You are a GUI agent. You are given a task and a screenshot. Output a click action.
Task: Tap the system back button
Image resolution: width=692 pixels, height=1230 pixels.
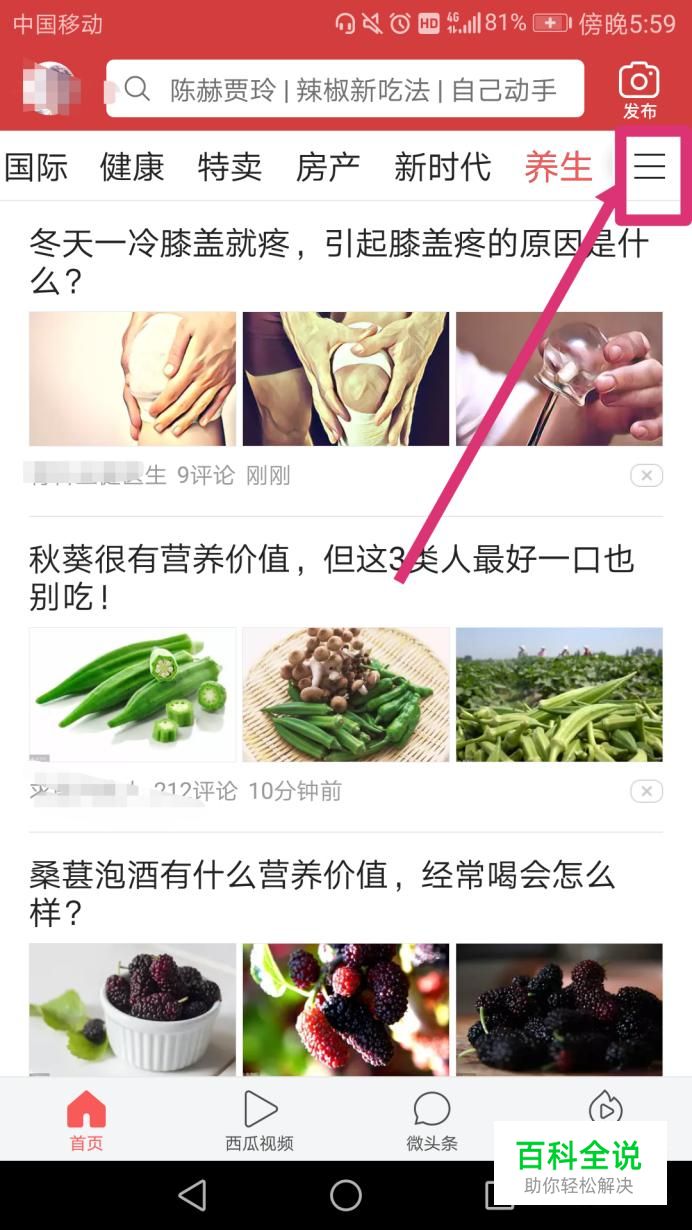coord(191,1195)
